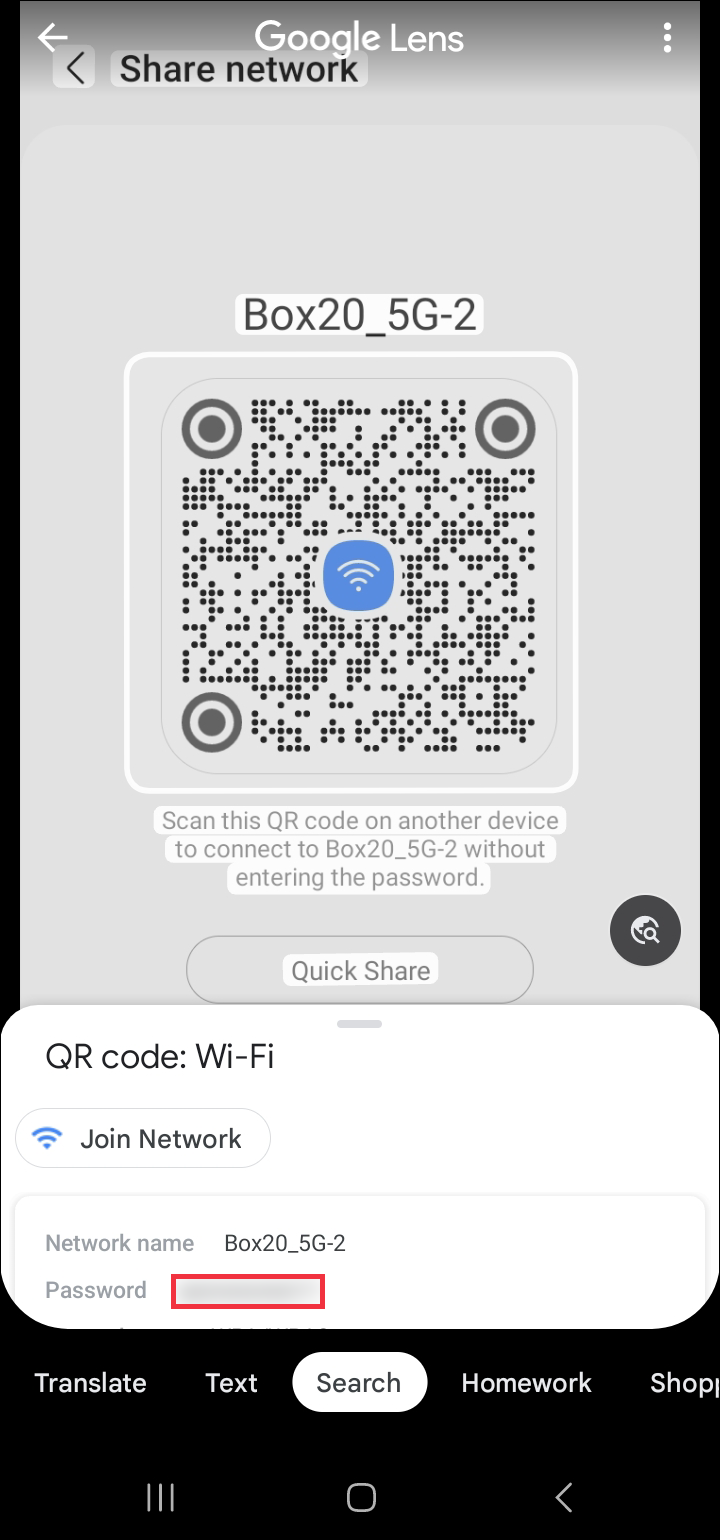720x1540 pixels.
Task: Select the Search mode
Action: click(359, 1383)
